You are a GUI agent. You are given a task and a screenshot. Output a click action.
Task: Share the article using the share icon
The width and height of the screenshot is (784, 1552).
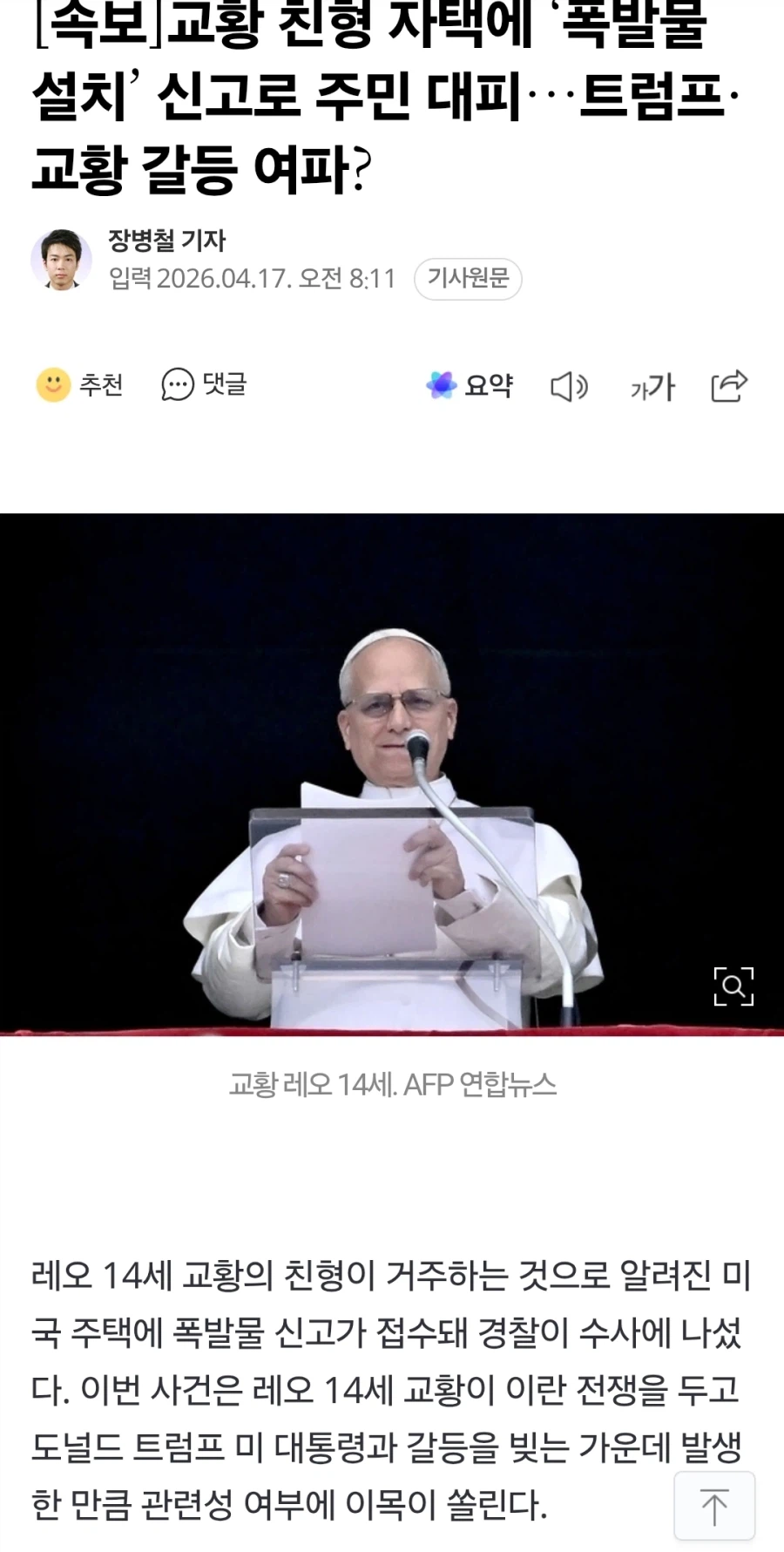pos(730,386)
